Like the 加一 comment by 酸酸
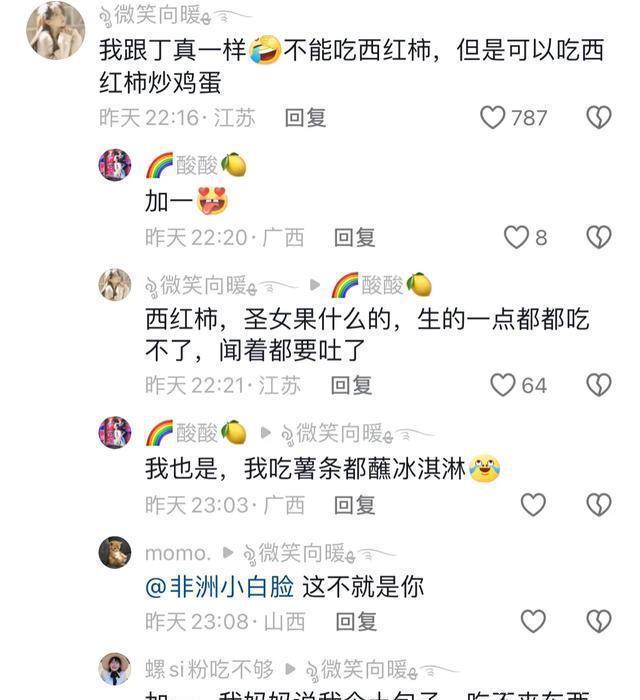Image resolution: width=640 pixels, height=700 pixels. [x=516, y=237]
